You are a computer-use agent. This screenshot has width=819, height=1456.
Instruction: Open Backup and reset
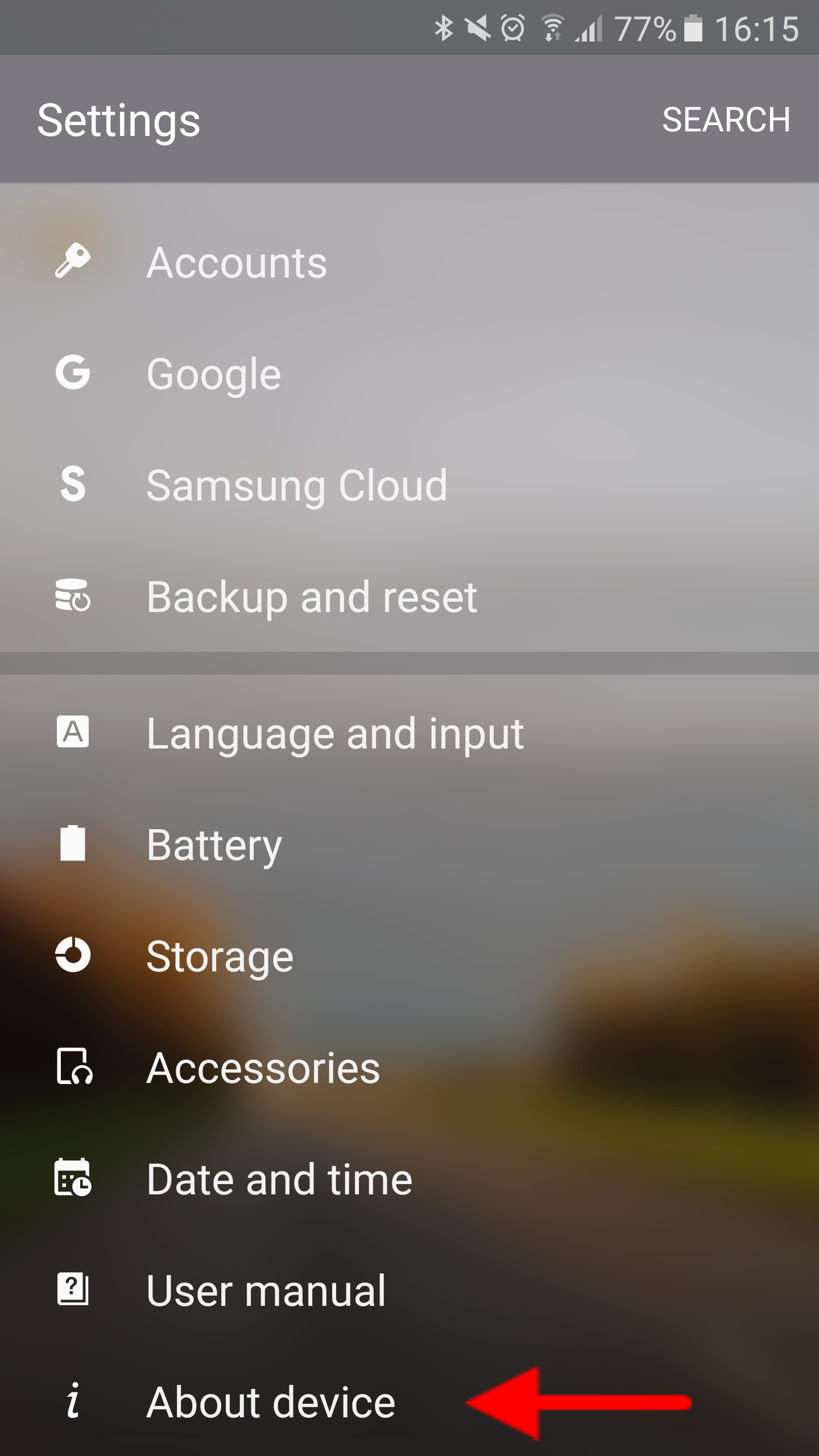coord(409,597)
